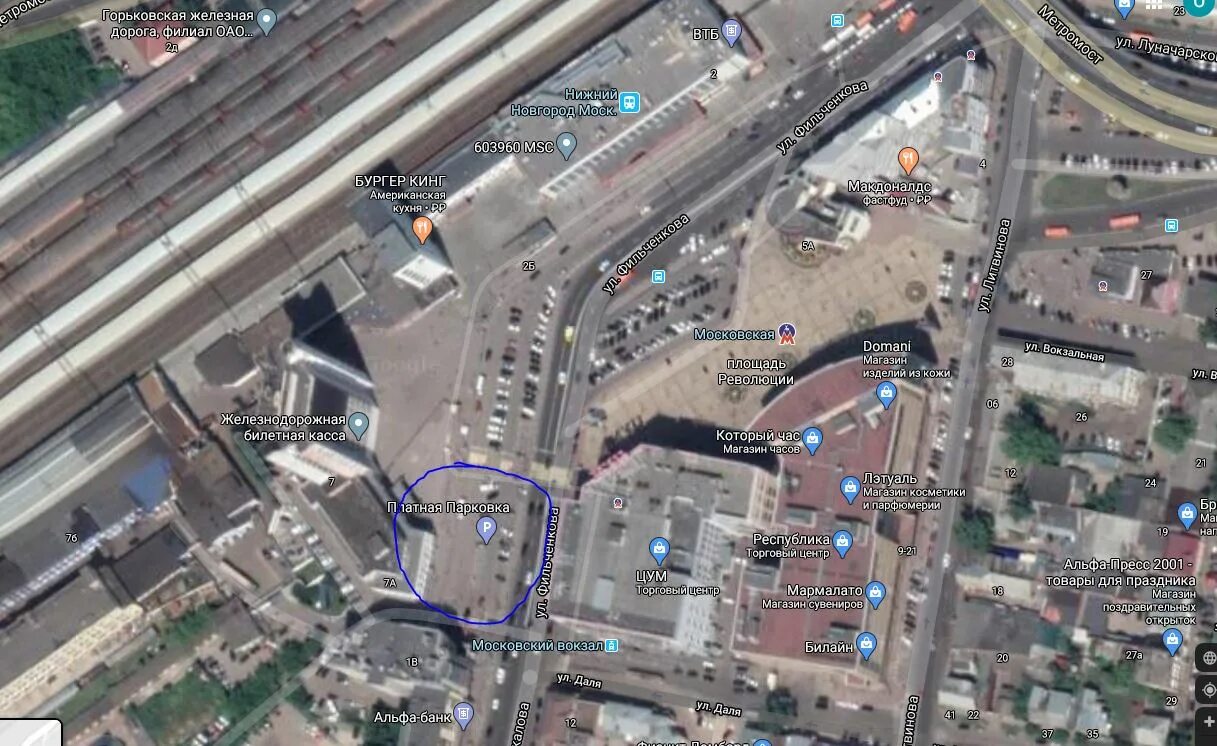Select the Билайн store pin
Viewport: 1217px width, 746px height.
pyautogui.click(x=866, y=646)
